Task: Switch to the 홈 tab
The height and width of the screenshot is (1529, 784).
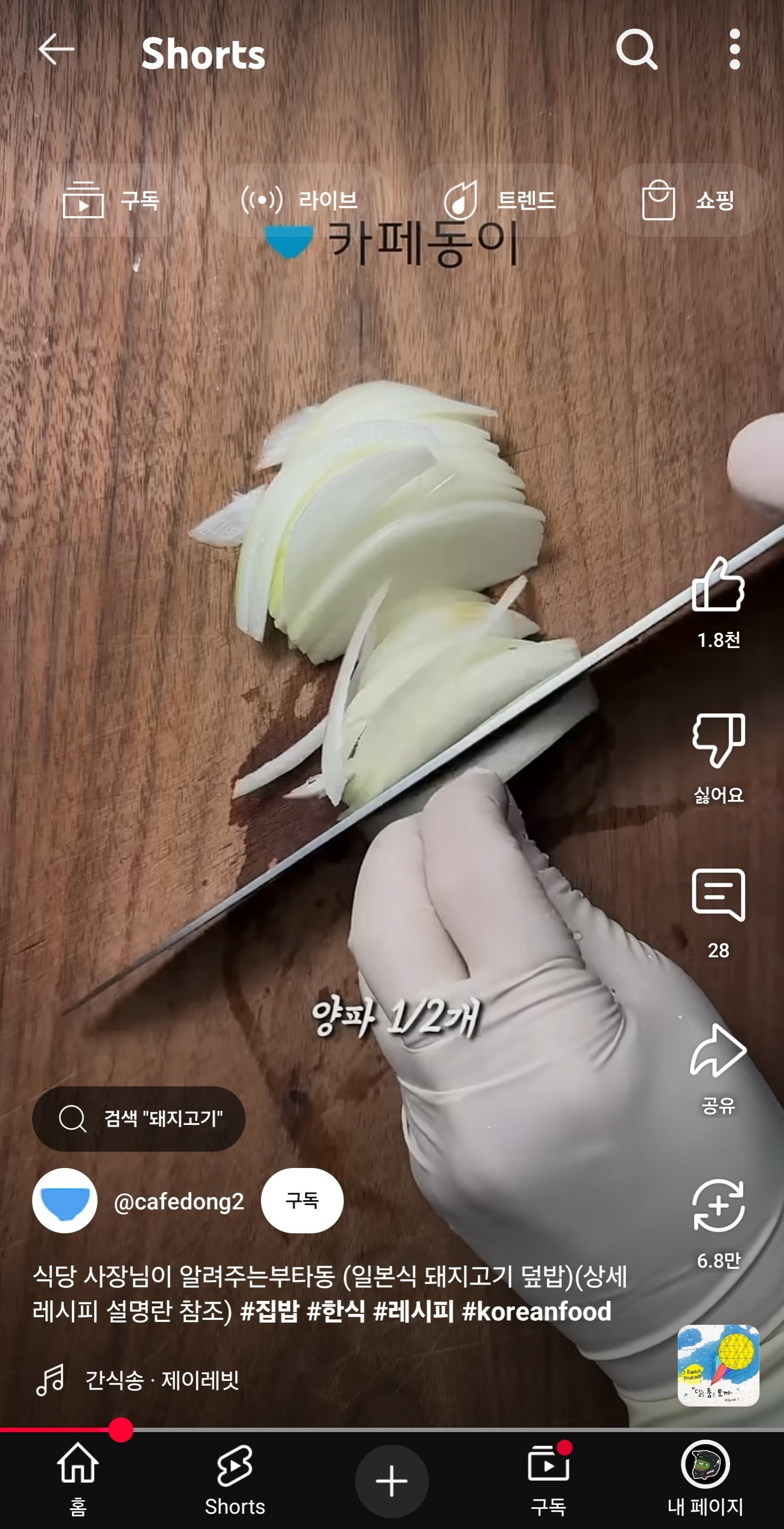Action: click(78, 1479)
